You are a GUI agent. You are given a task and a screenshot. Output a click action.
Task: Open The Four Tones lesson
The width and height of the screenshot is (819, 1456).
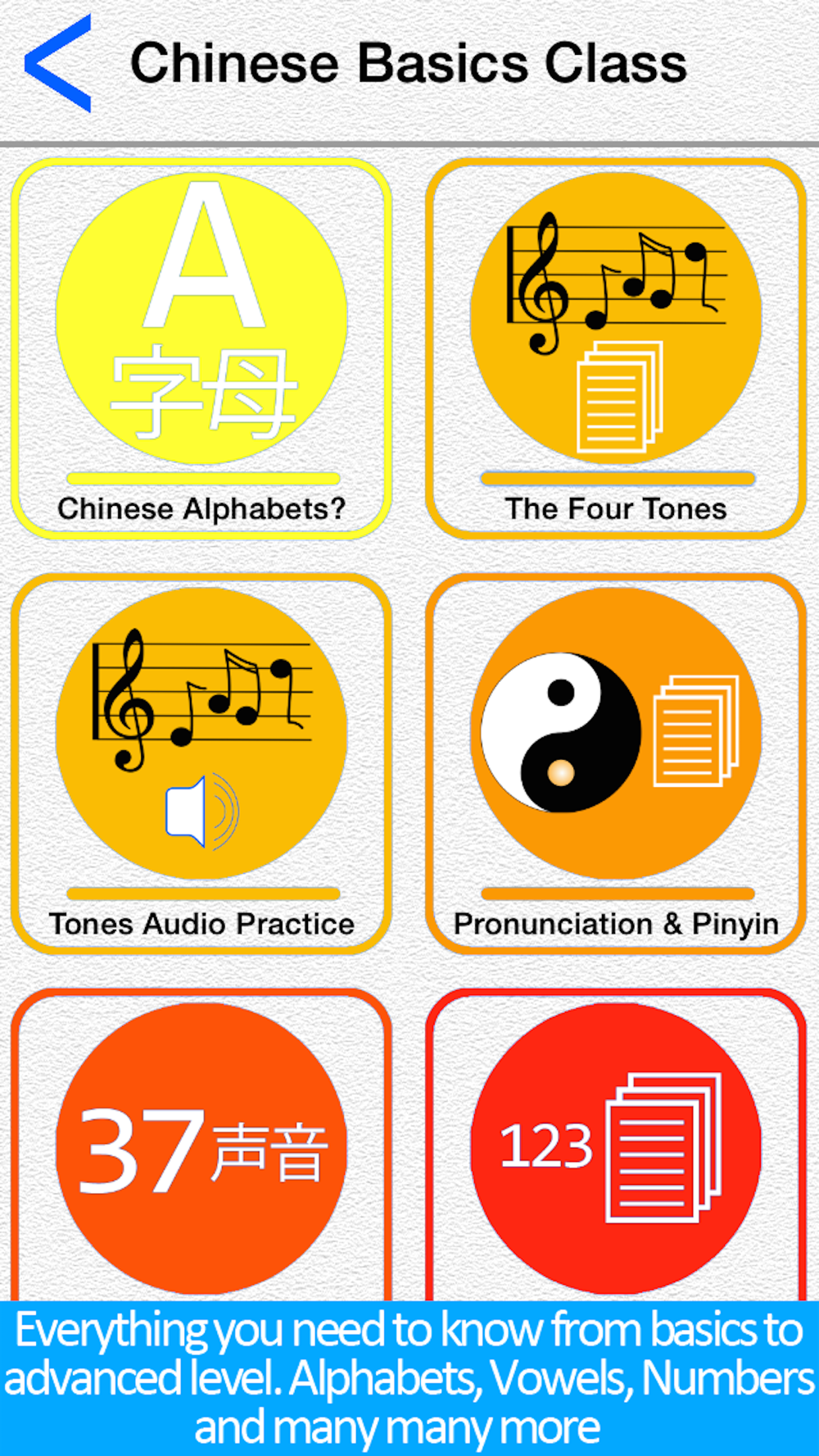[616, 349]
